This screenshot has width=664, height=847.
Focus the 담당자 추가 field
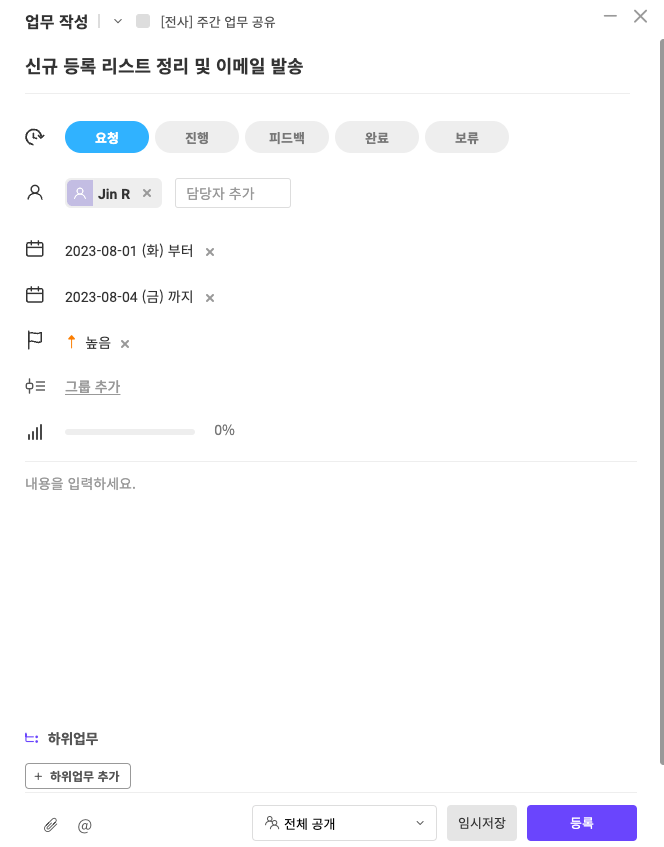[x=232, y=193]
